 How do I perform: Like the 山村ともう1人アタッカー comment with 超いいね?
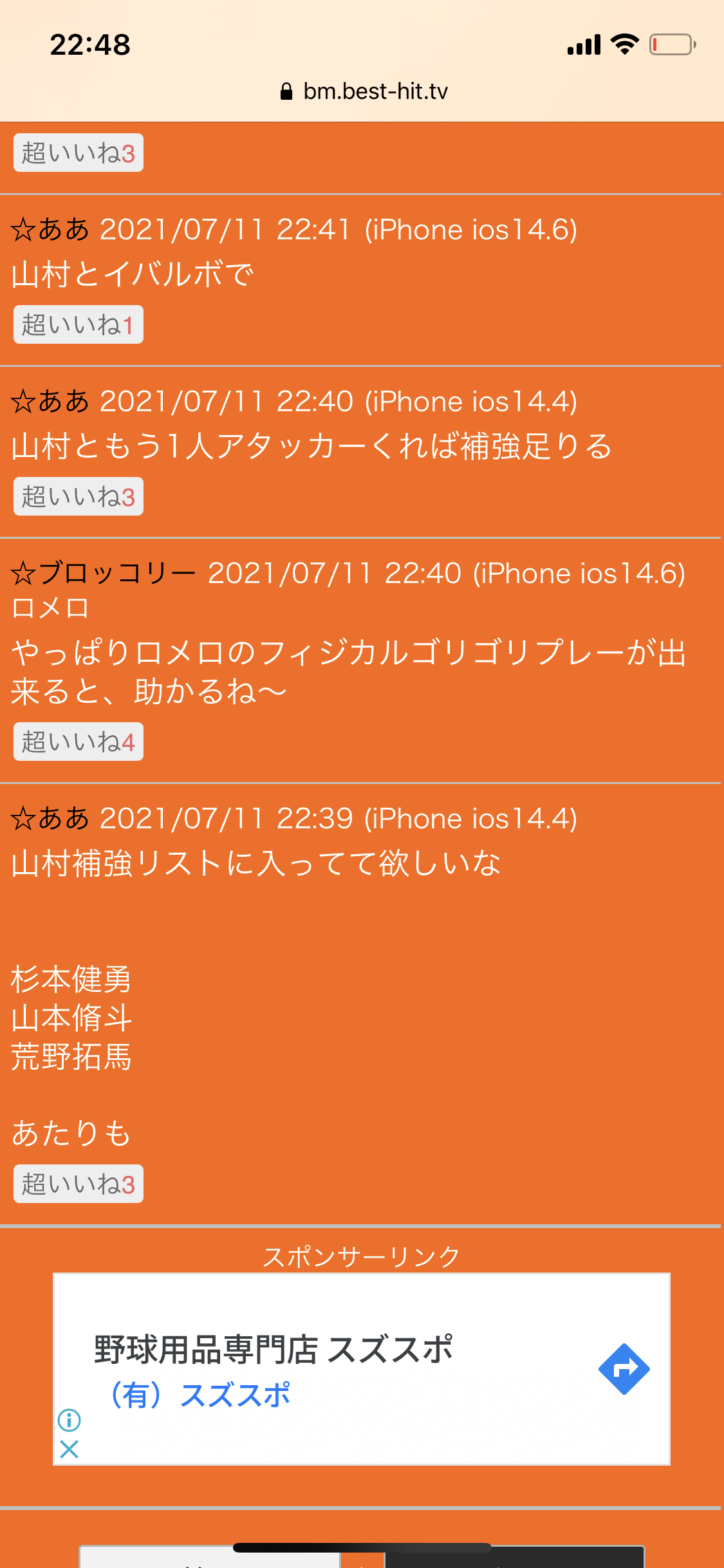[78, 497]
